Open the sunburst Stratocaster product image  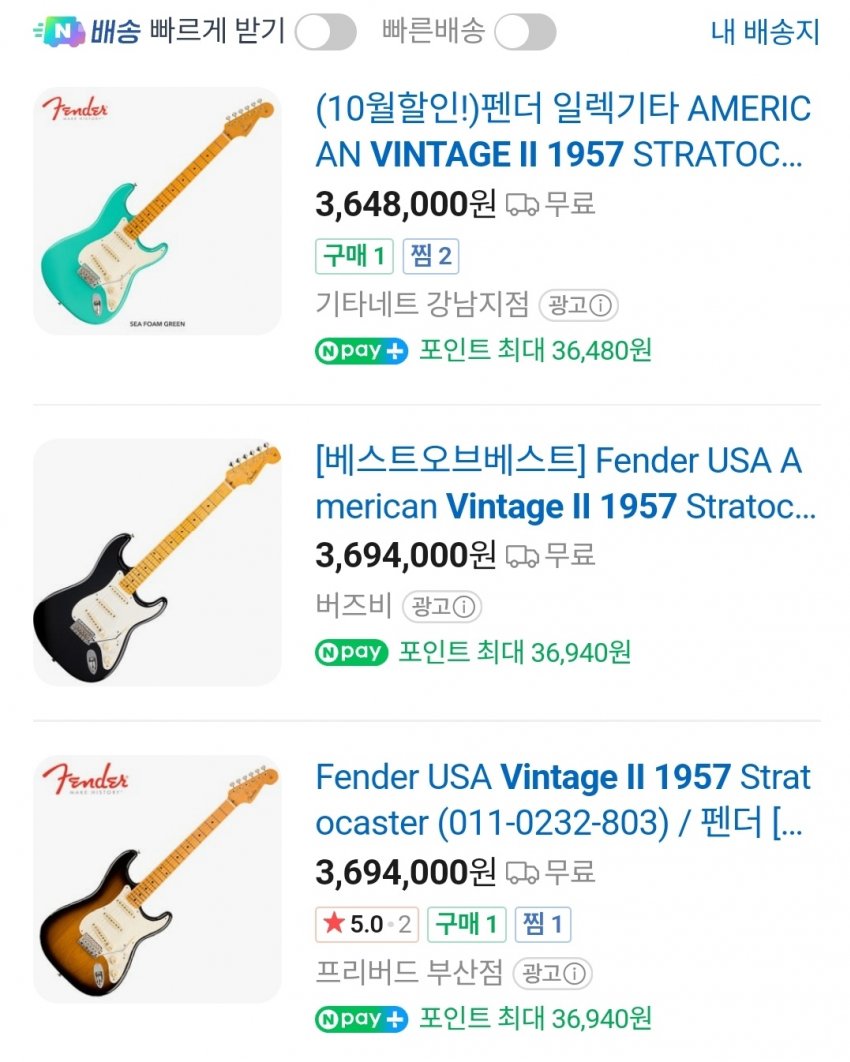point(158,878)
